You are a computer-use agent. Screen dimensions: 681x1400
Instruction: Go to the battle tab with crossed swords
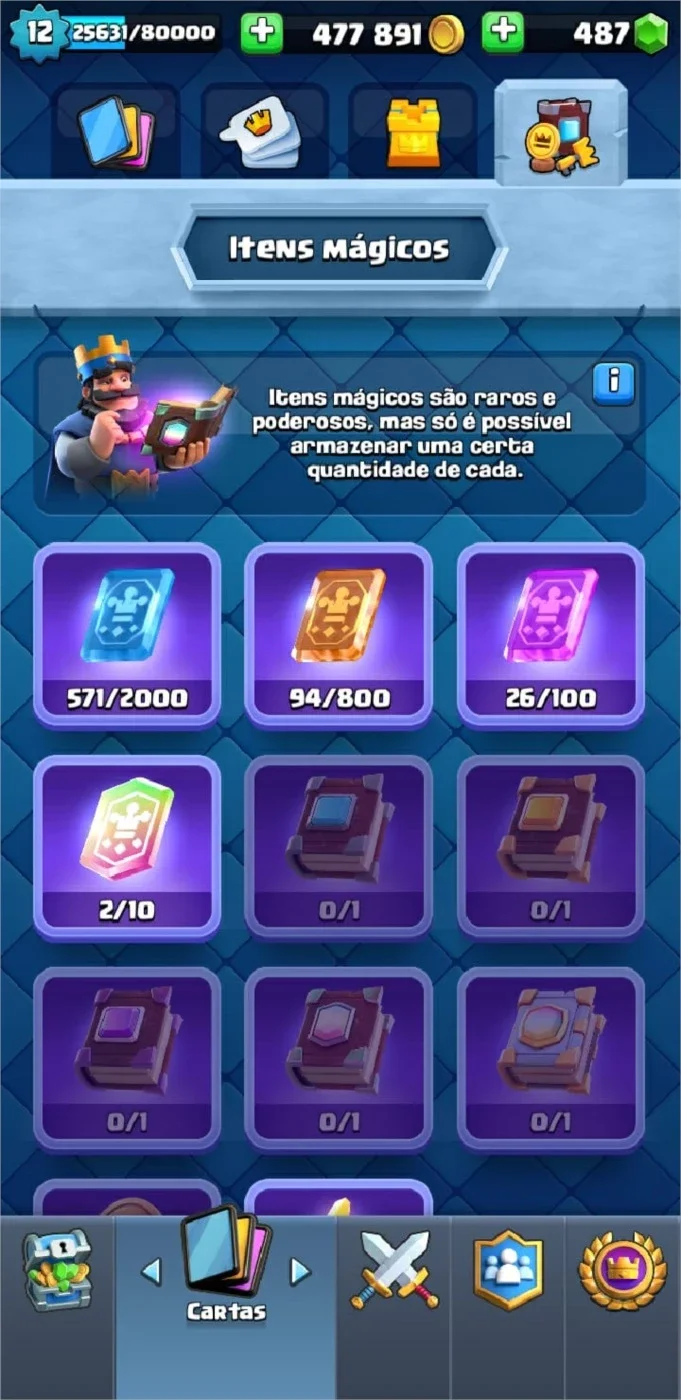[394, 1272]
